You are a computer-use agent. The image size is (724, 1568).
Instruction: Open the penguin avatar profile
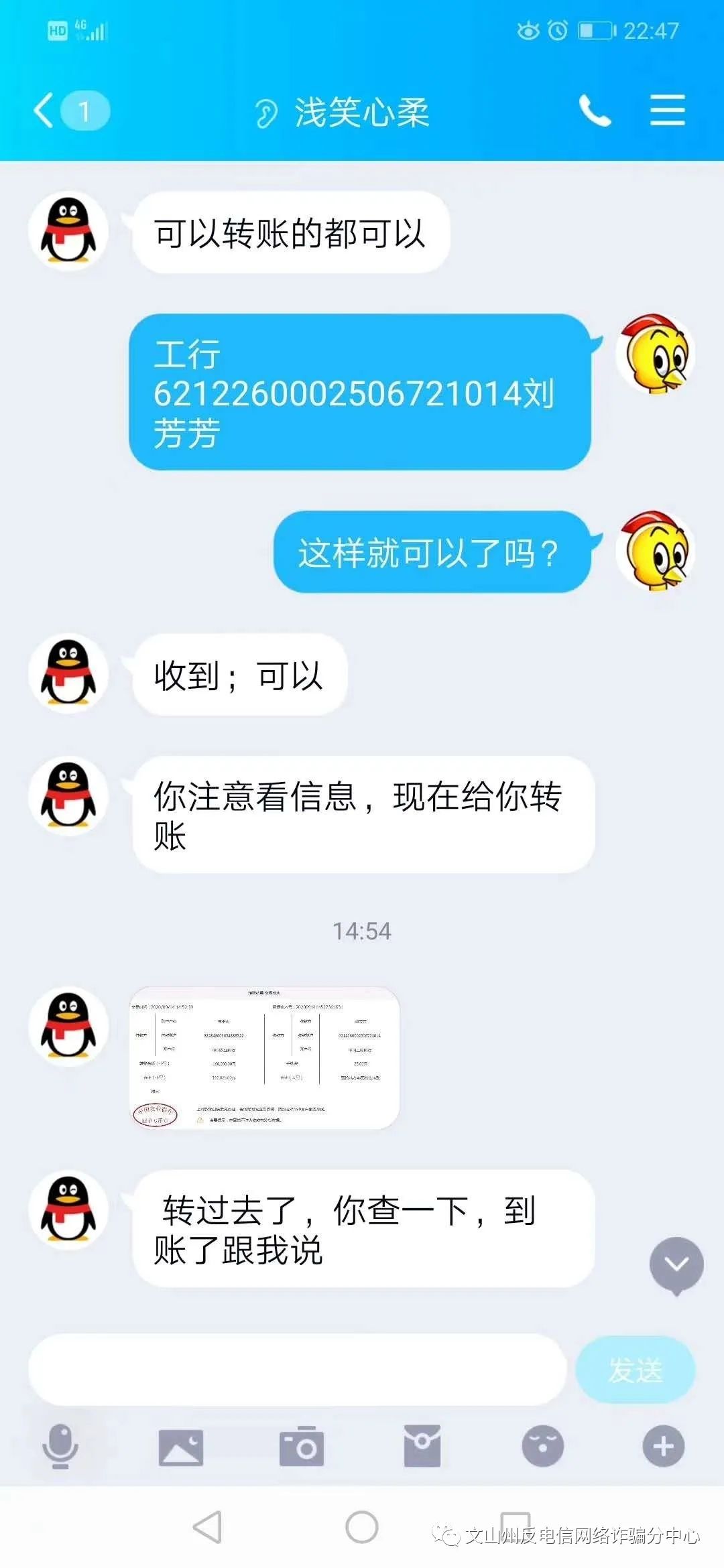[68, 231]
